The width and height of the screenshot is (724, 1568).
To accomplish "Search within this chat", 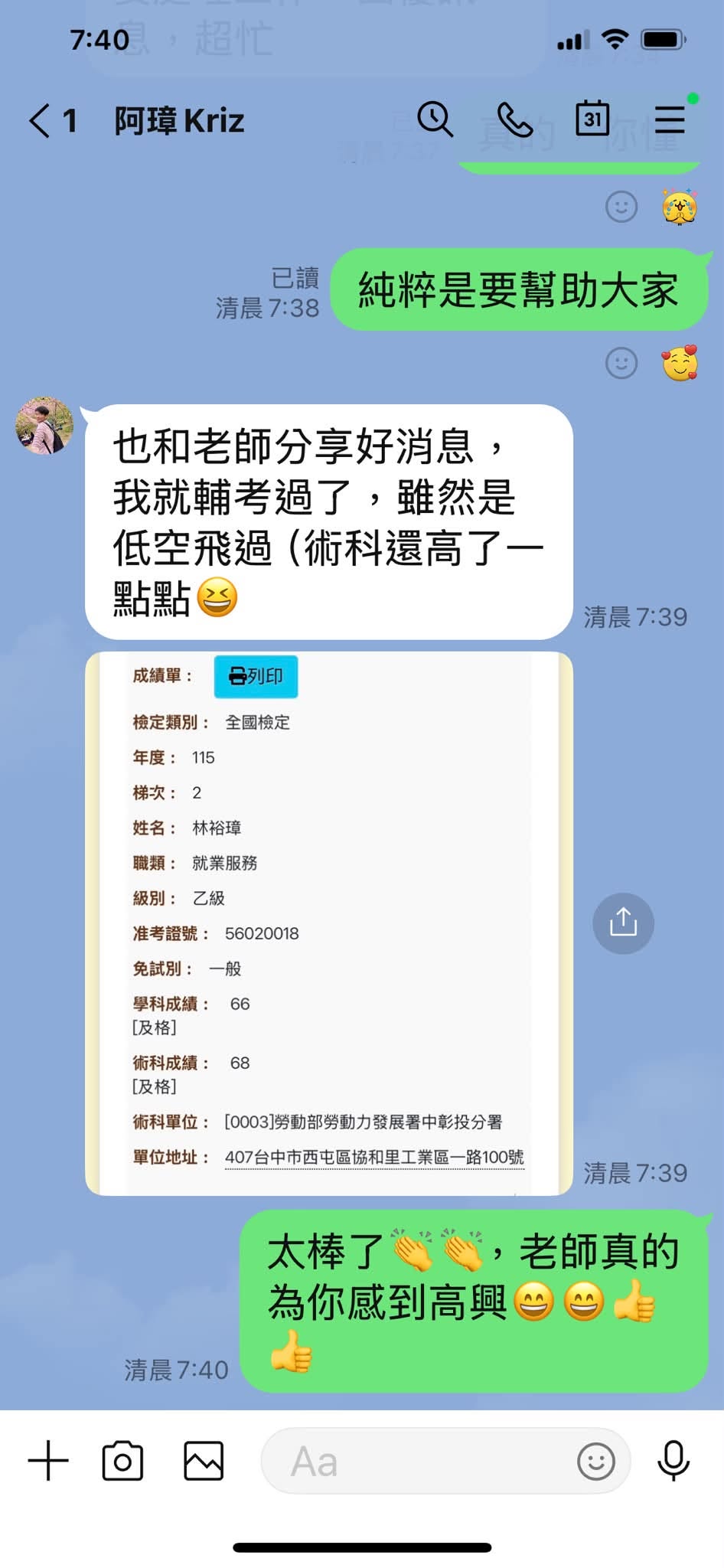I will click(435, 119).
